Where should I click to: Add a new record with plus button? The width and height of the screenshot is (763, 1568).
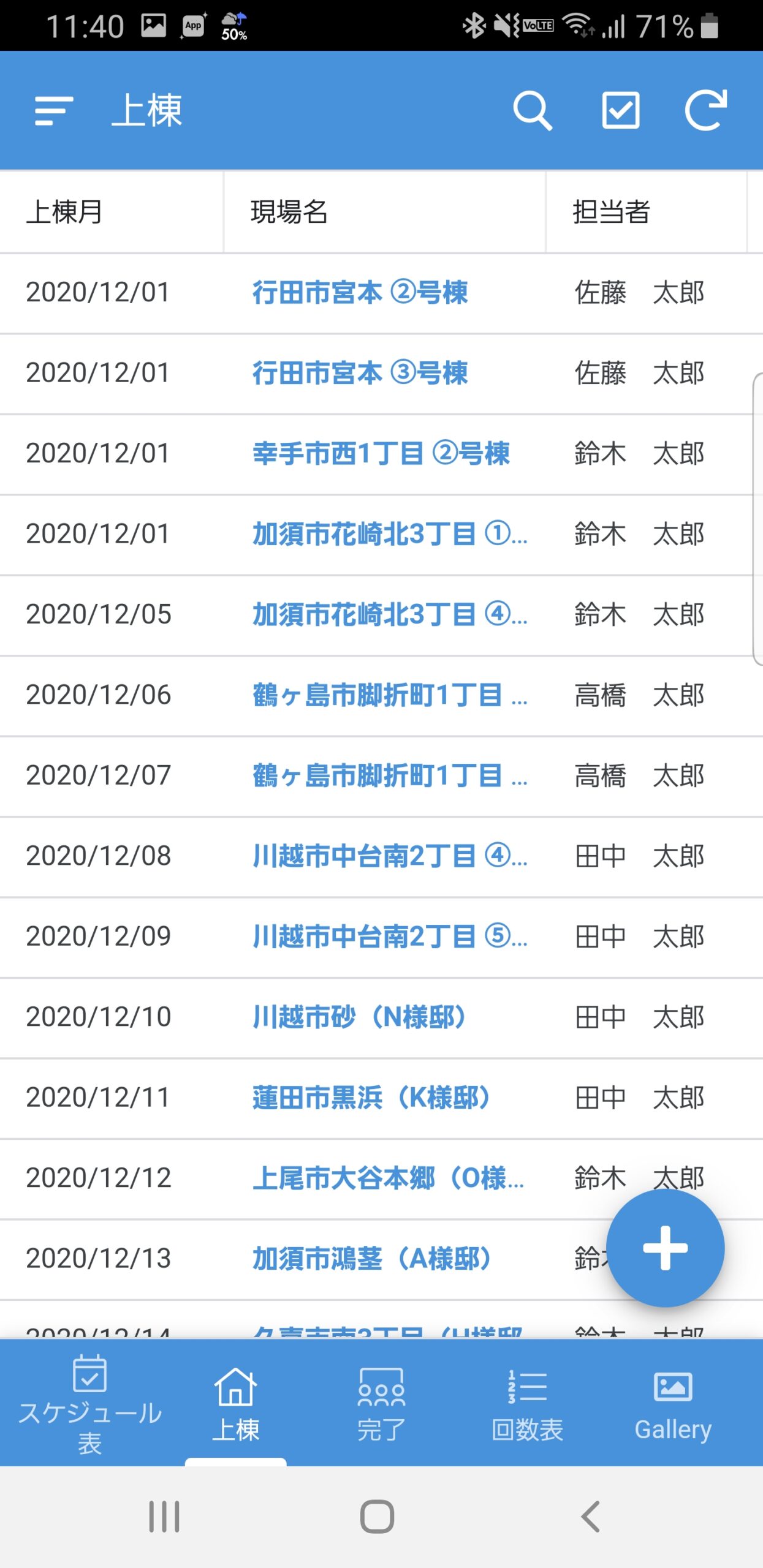click(666, 1248)
